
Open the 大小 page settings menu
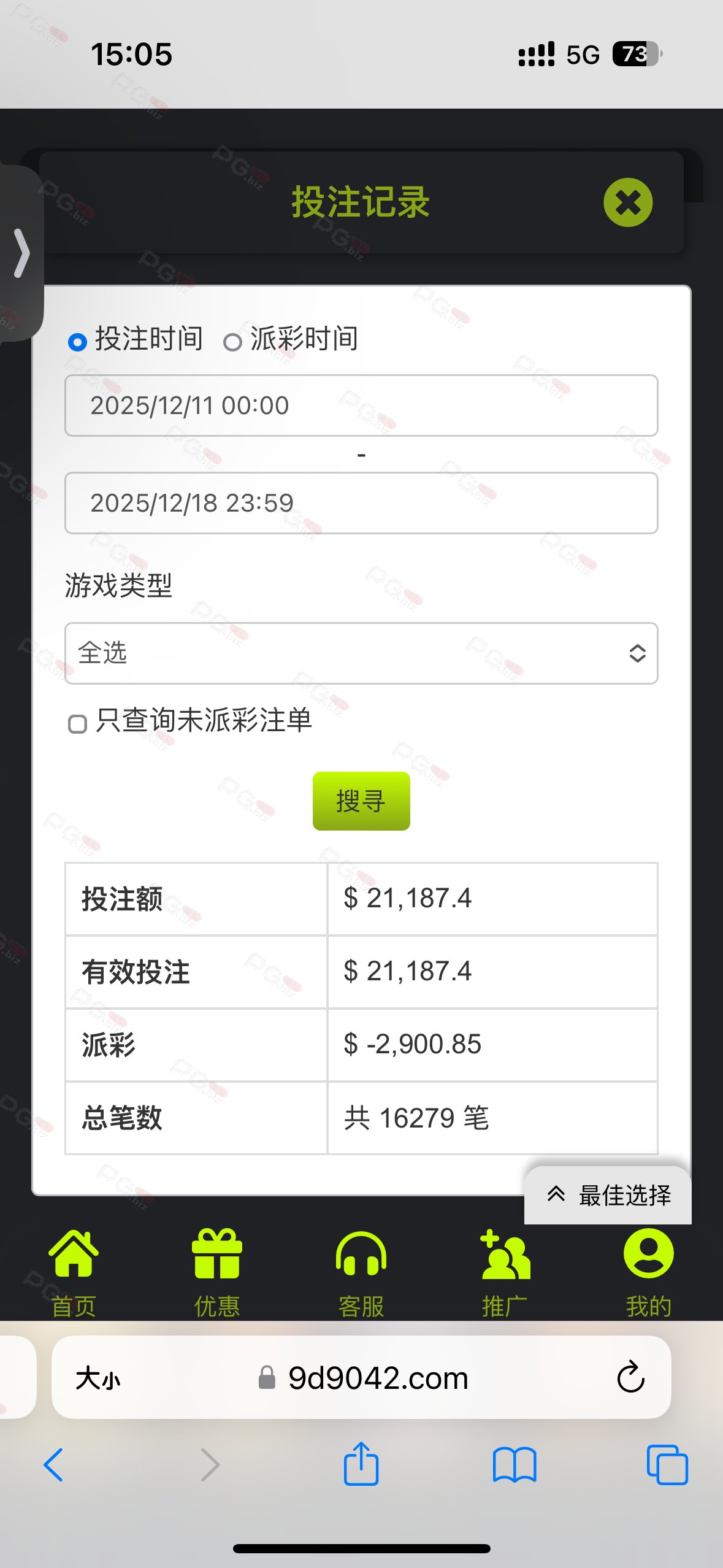pos(98,1379)
